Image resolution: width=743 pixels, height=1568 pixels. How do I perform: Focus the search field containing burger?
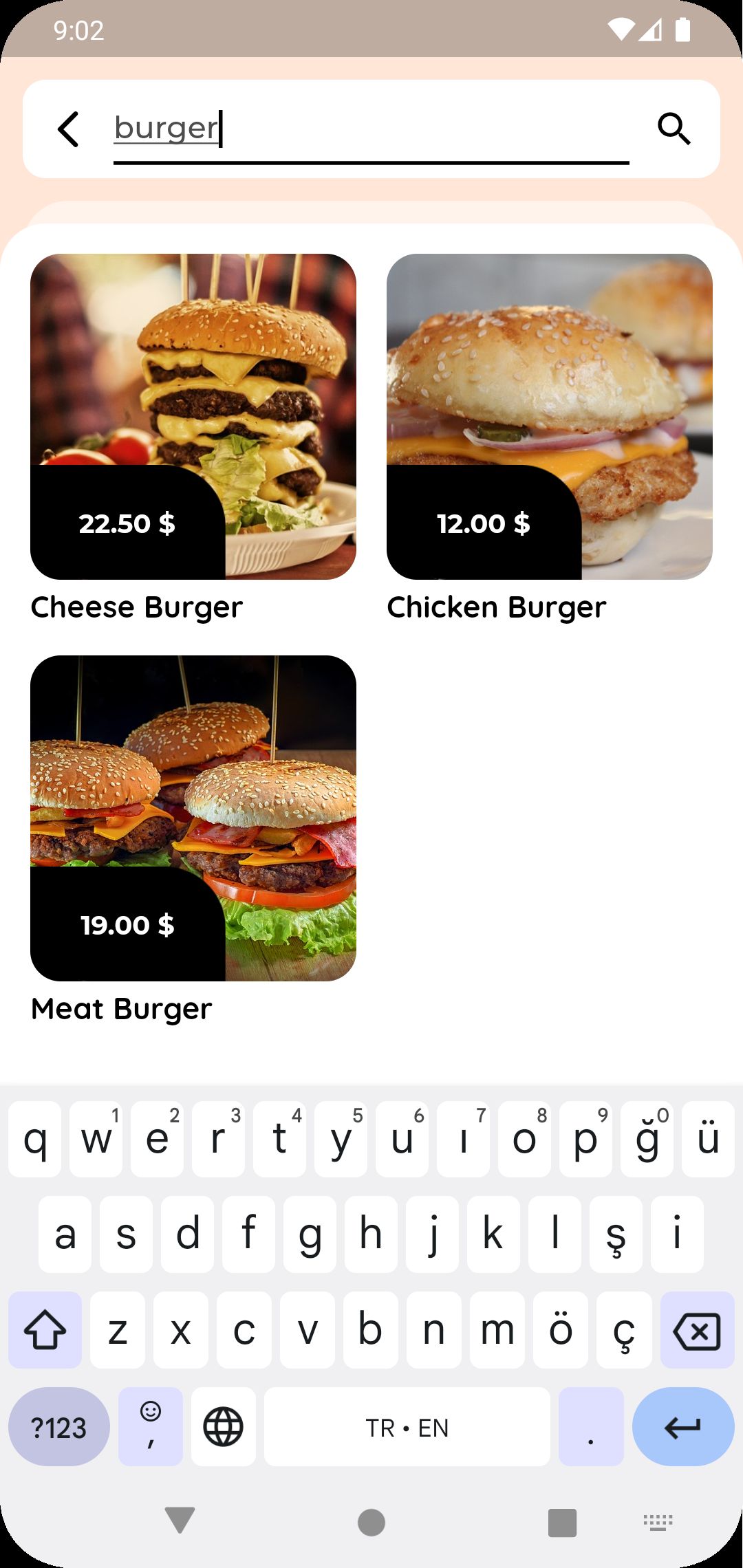point(371,129)
